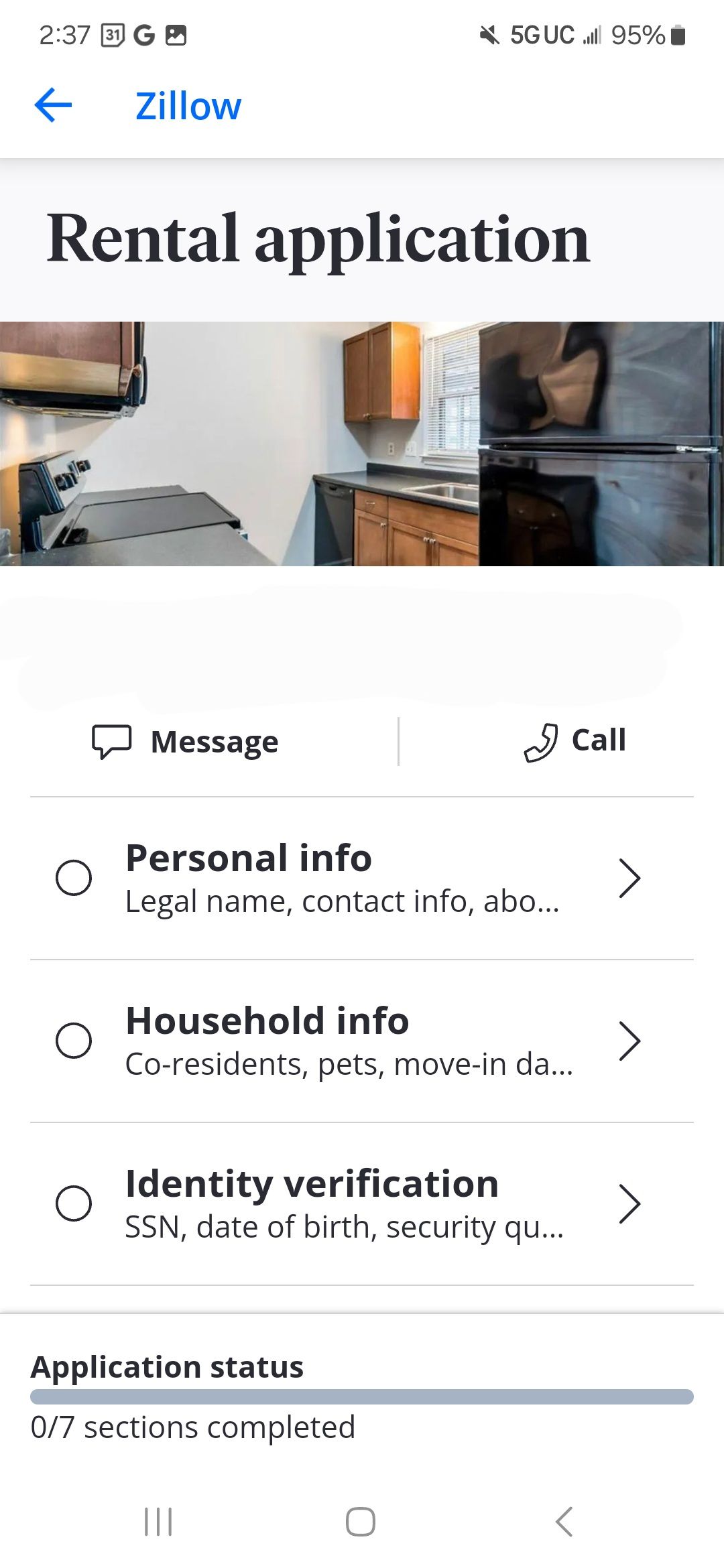The width and height of the screenshot is (724, 1568).
Task: Select the completion circle next to Household info
Action: click(74, 1041)
